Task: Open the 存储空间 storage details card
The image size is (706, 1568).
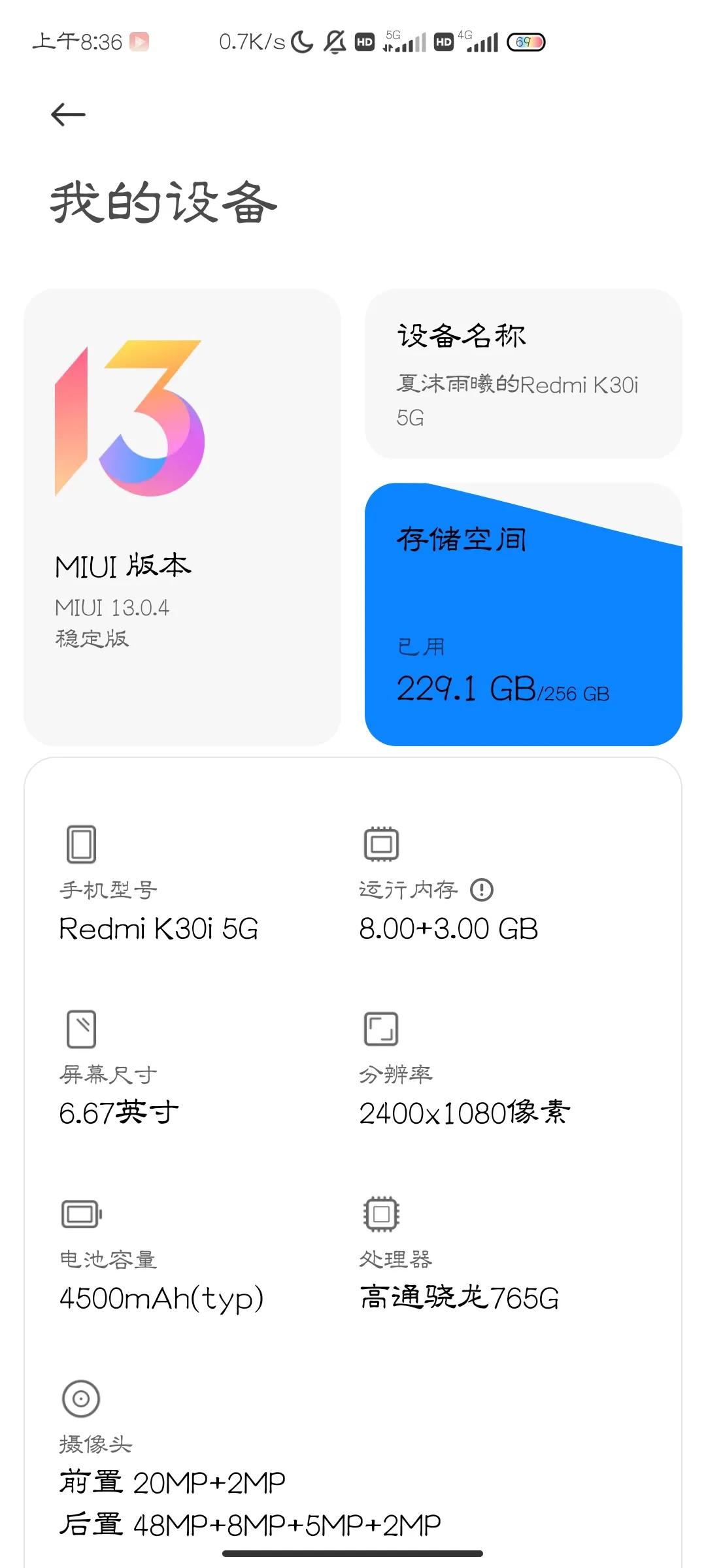Action: 523,614
